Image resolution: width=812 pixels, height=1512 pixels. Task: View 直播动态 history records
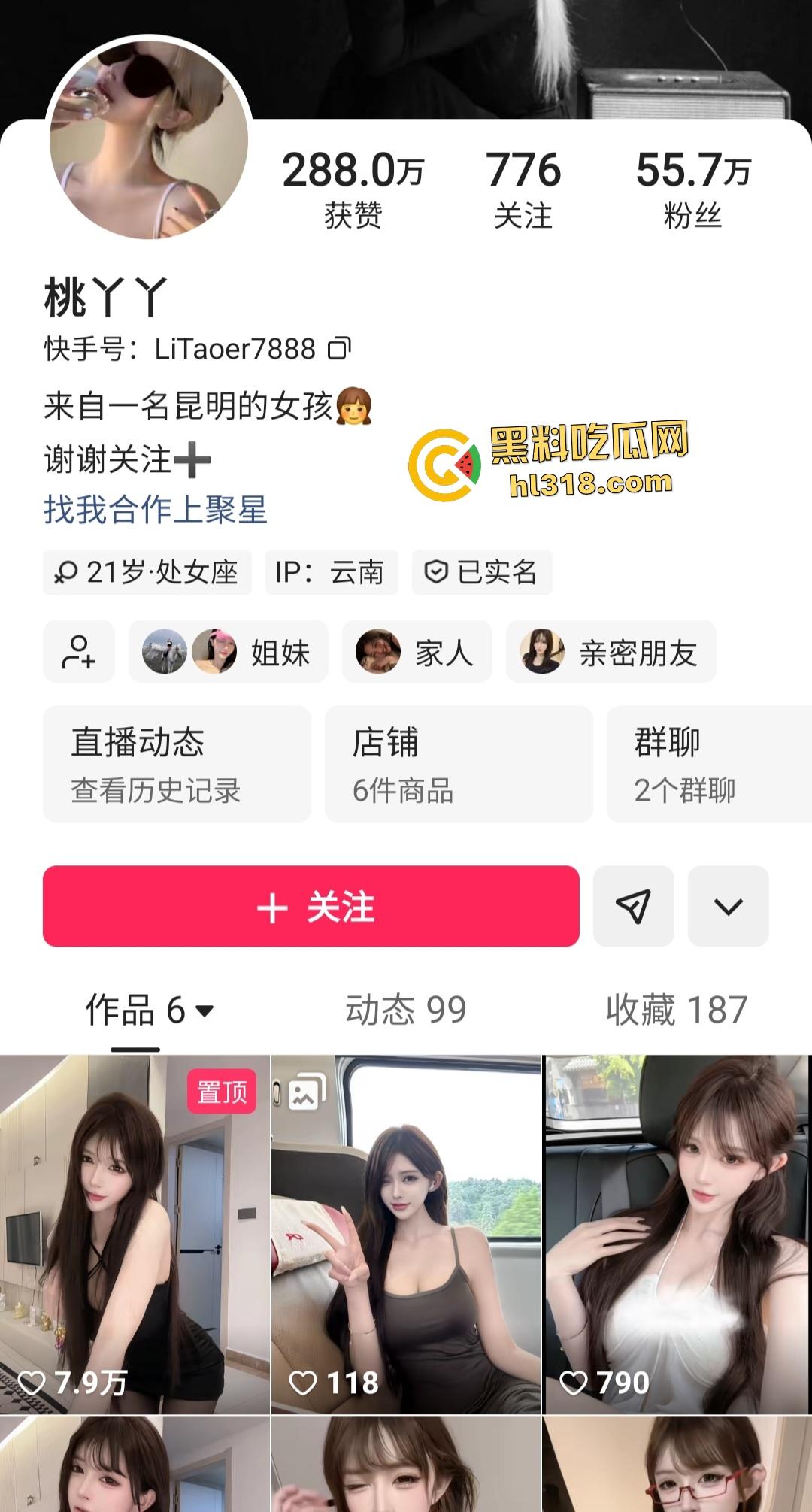coord(177,763)
